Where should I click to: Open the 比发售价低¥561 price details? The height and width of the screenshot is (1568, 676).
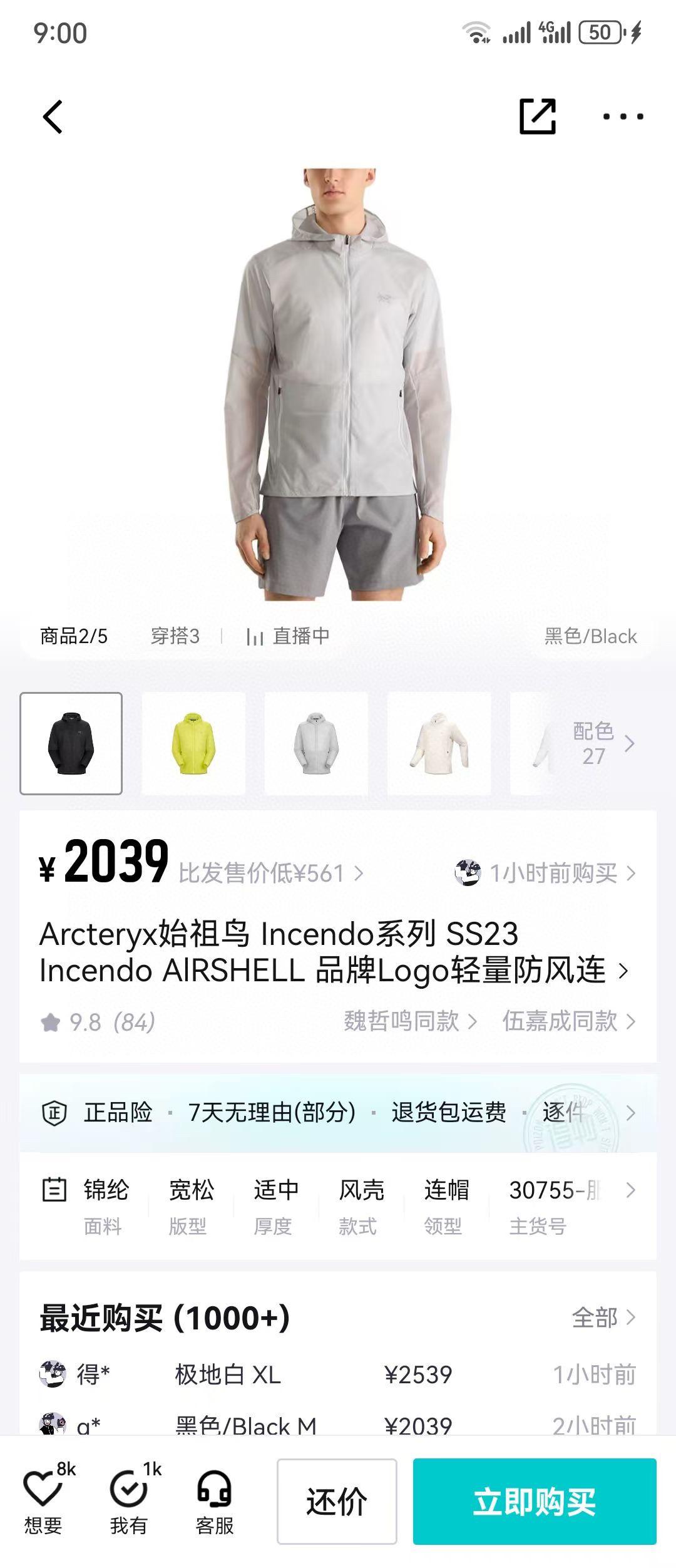click(x=270, y=873)
